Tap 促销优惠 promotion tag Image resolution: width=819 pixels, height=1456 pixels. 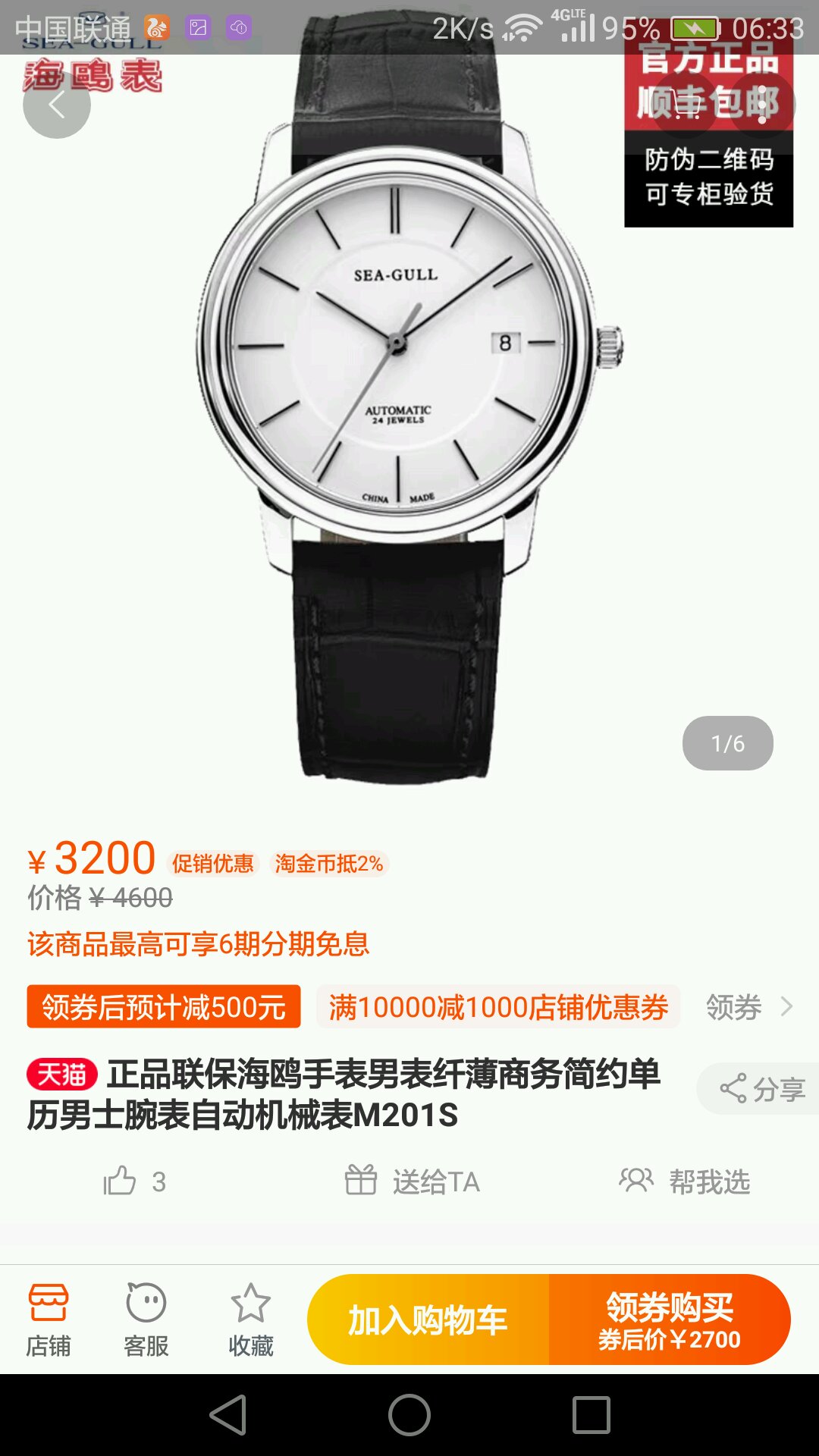(x=213, y=864)
